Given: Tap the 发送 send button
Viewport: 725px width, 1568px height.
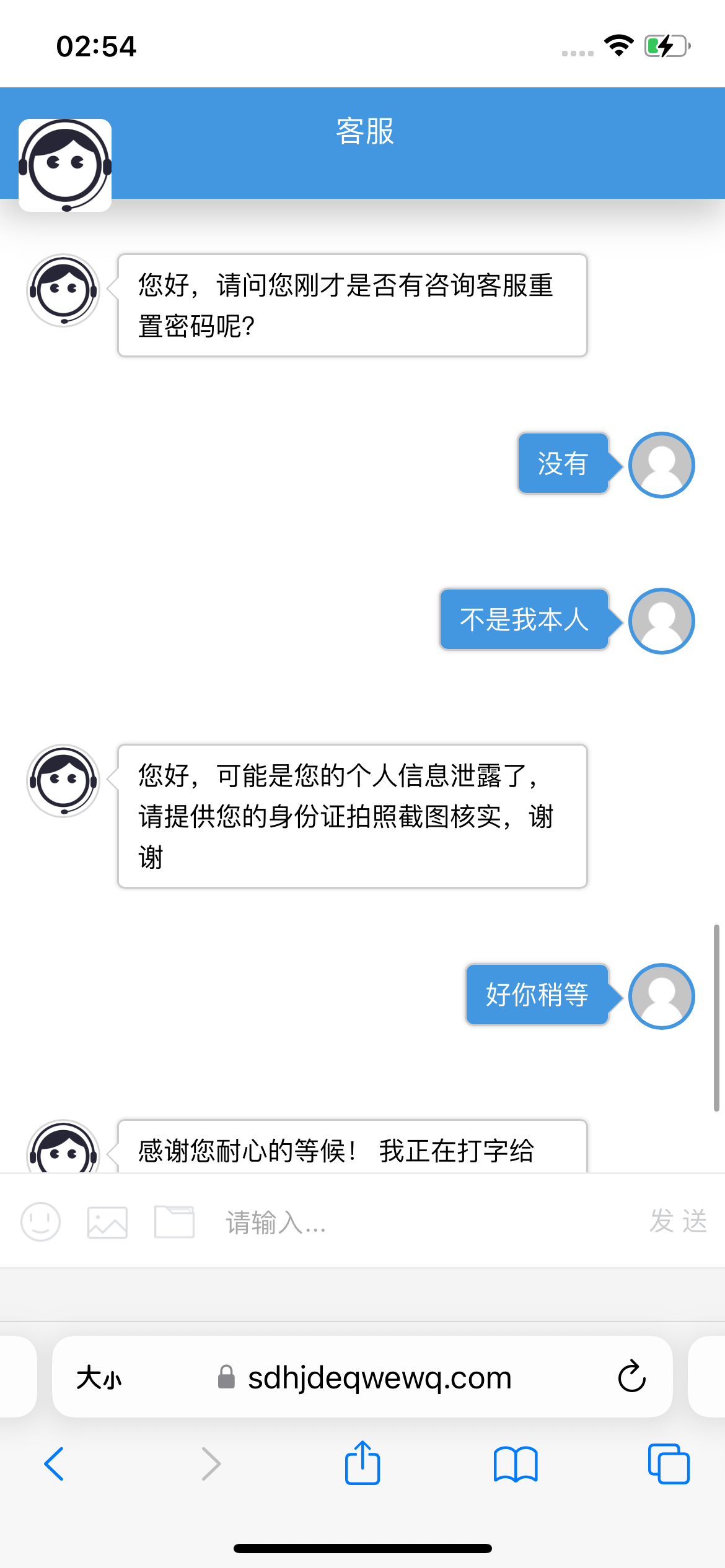Looking at the screenshot, I should pyautogui.click(x=678, y=1221).
